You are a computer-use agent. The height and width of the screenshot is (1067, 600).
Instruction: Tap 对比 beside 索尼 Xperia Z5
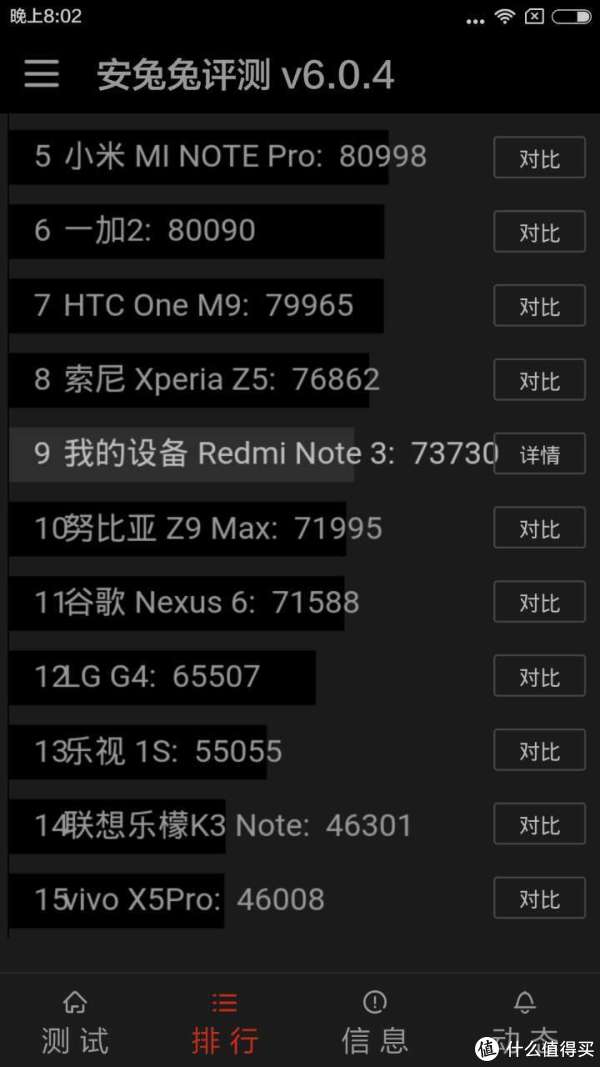click(x=539, y=380)
